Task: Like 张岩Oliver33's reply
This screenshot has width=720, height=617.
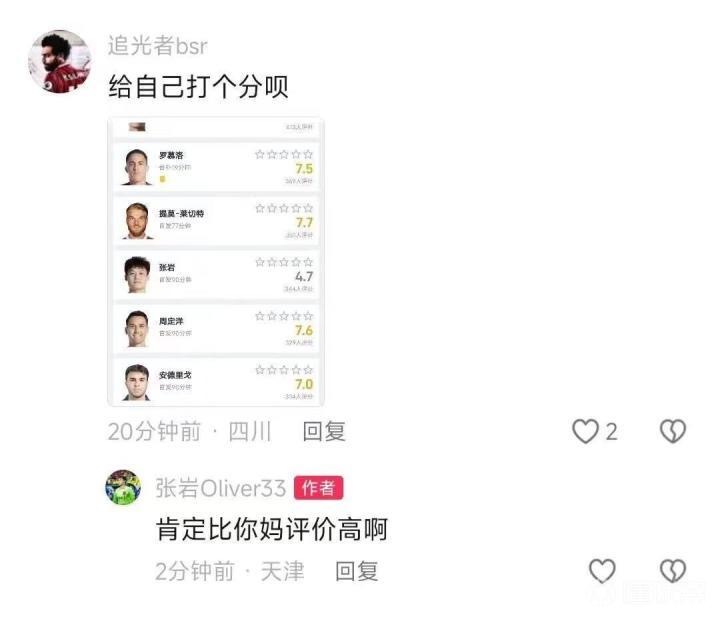Action: tap(601, 571)
